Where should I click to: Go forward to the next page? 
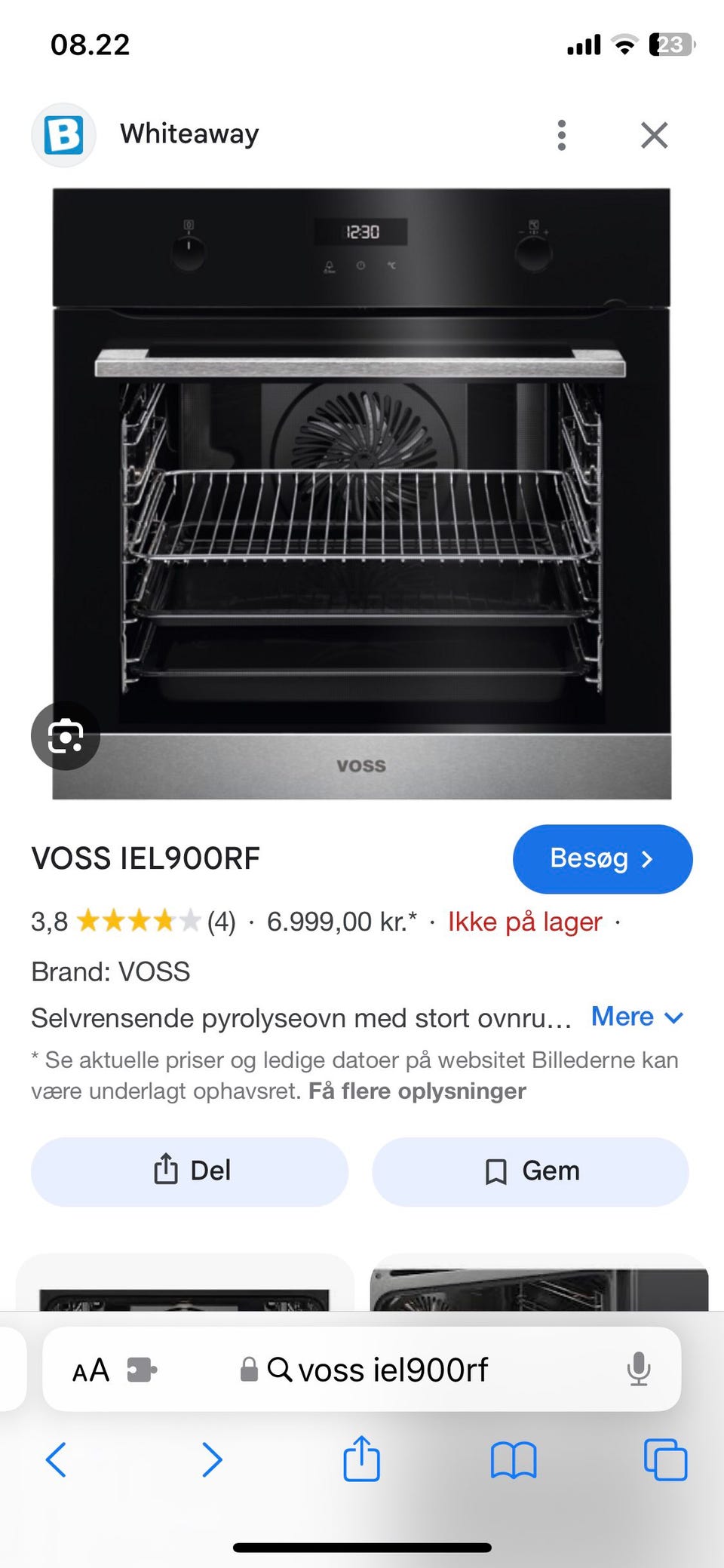point(212,1459)
